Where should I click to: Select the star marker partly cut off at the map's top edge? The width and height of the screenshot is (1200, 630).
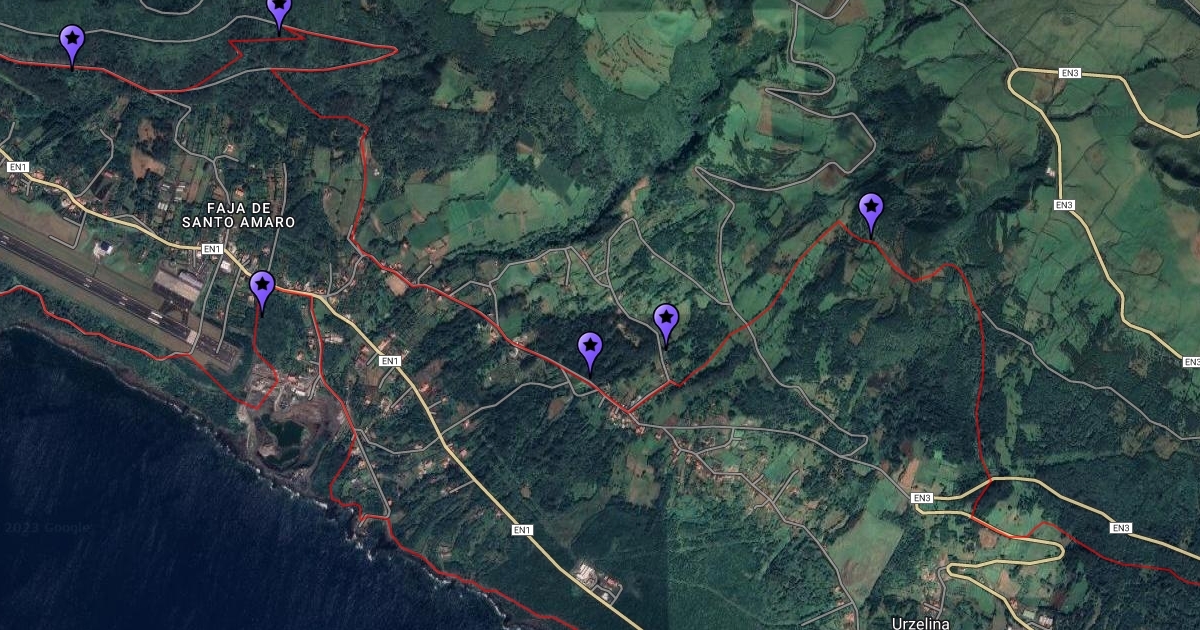[x=279, y=10]
